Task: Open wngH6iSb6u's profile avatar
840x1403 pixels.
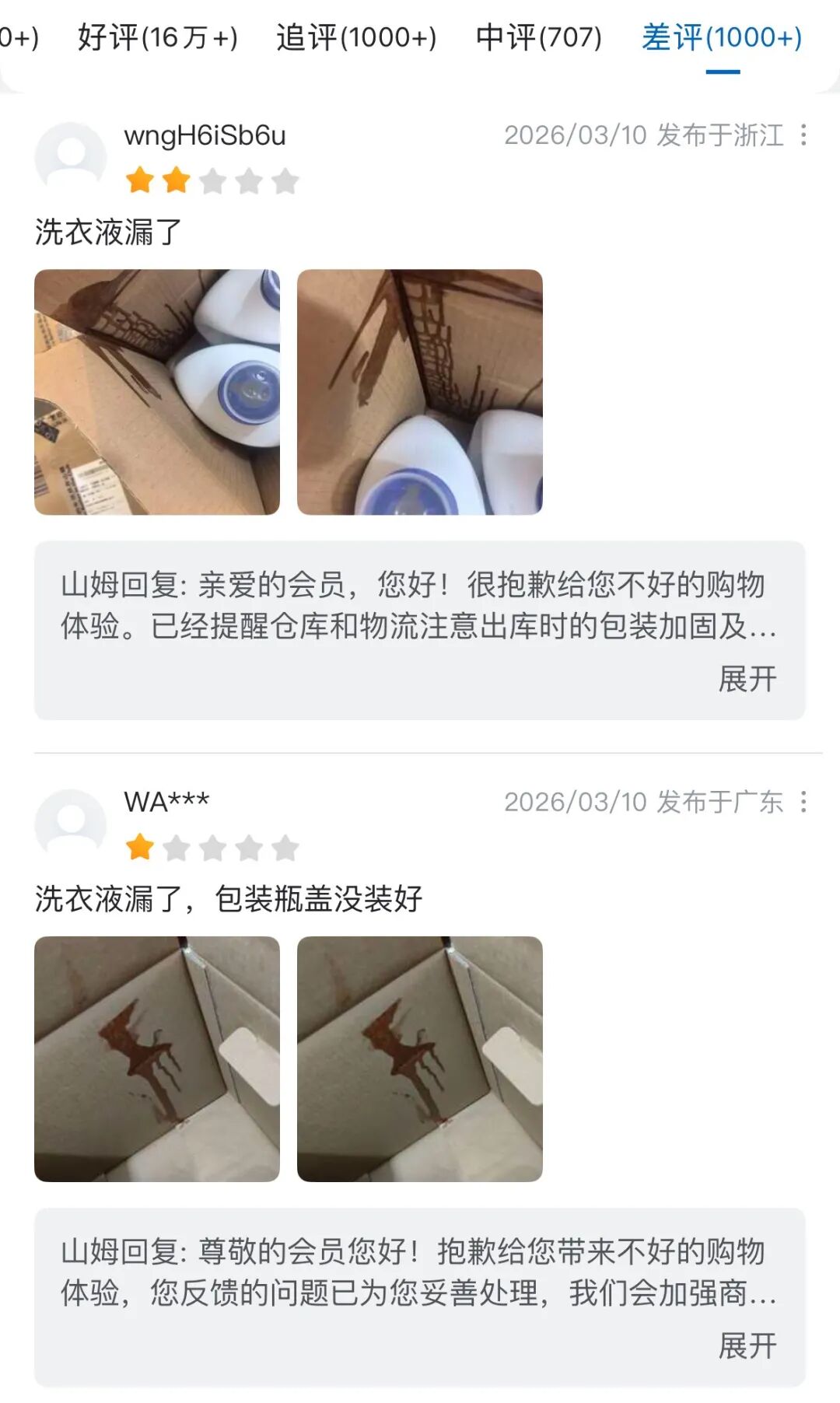Action: pyautogui.click(x=71, y=156)
